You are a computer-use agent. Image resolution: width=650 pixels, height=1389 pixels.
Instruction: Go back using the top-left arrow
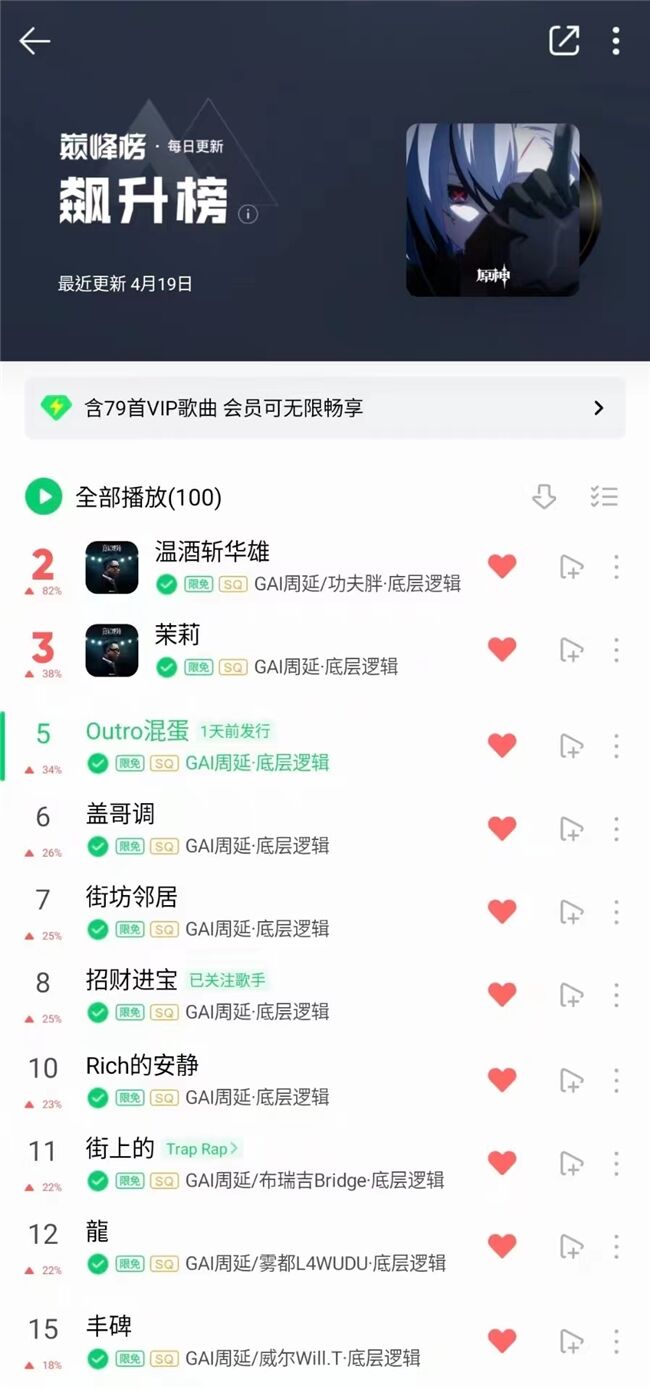[x=35, y=41]
